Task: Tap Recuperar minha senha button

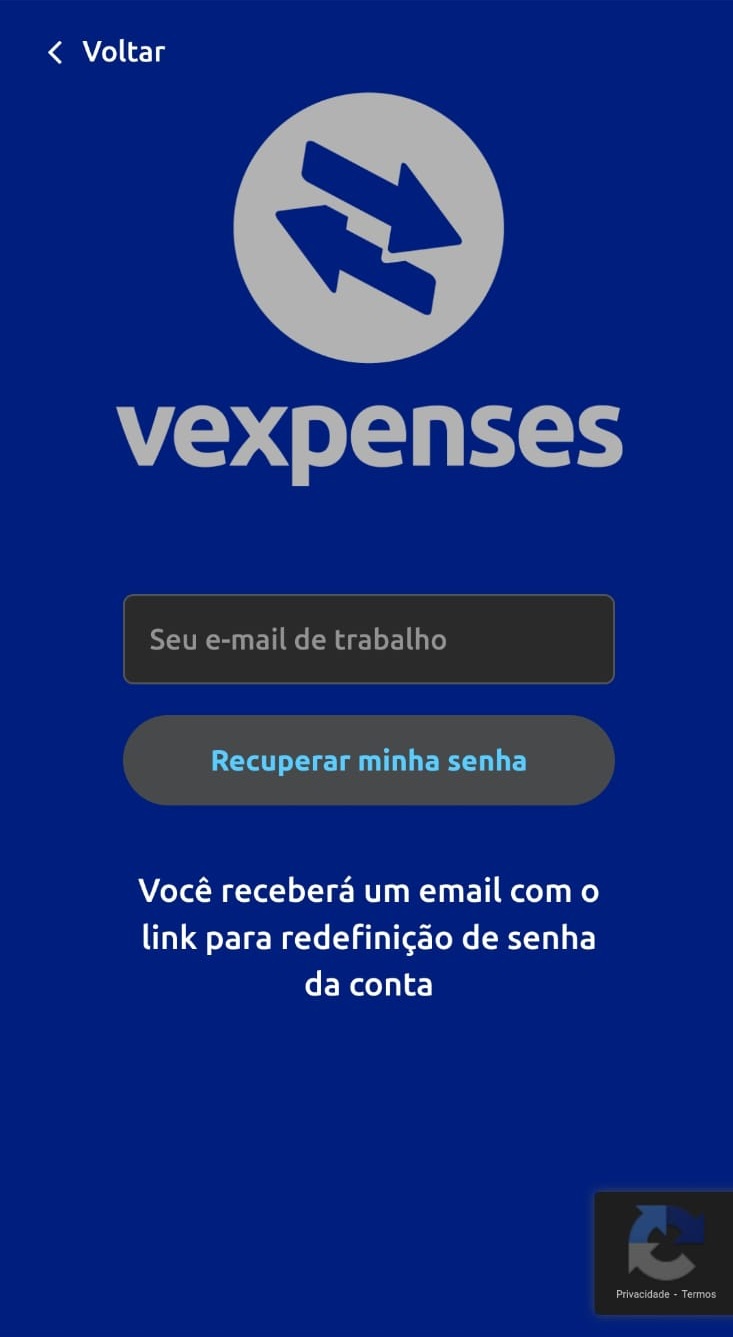Action: pyautogui.click(x=368, y=760)
